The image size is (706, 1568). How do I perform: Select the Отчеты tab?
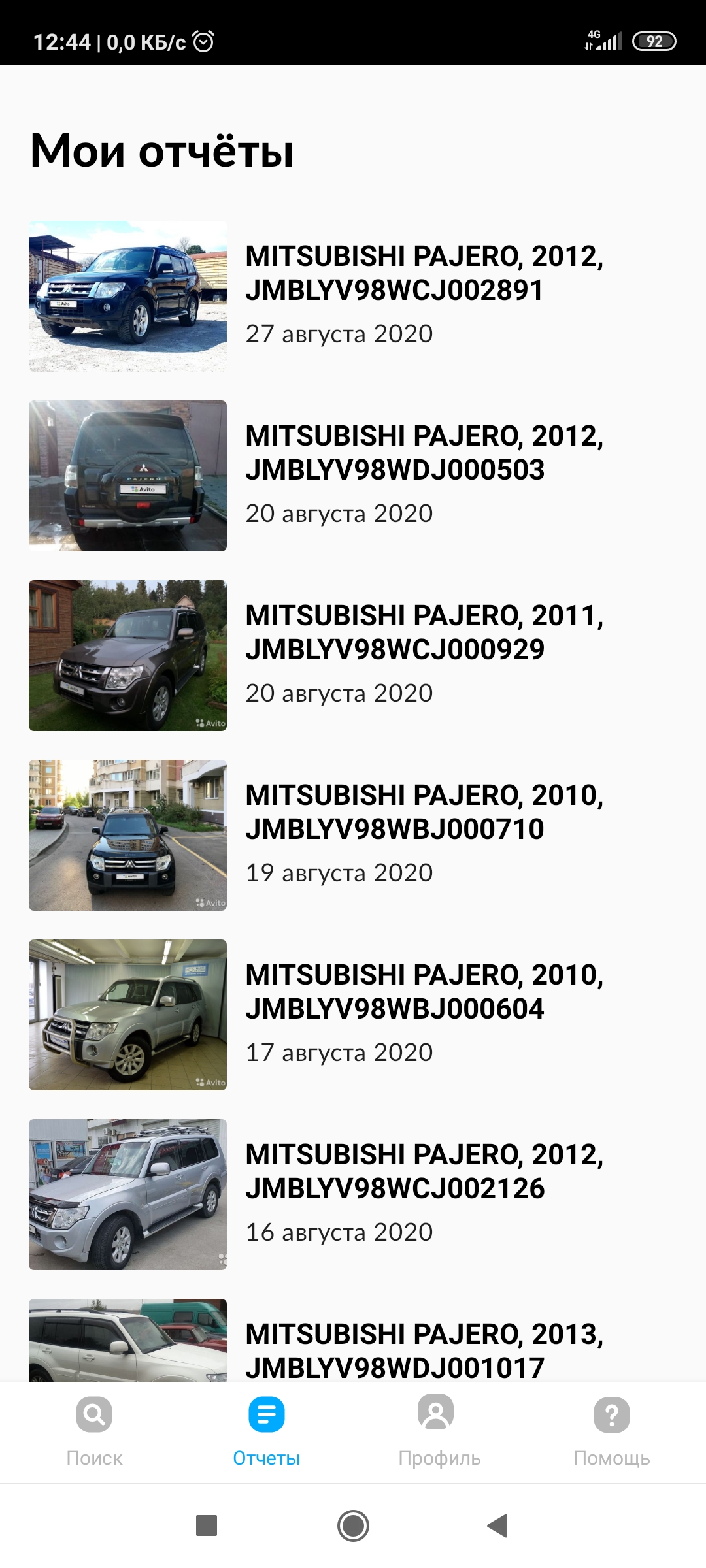pos(267,1432)
